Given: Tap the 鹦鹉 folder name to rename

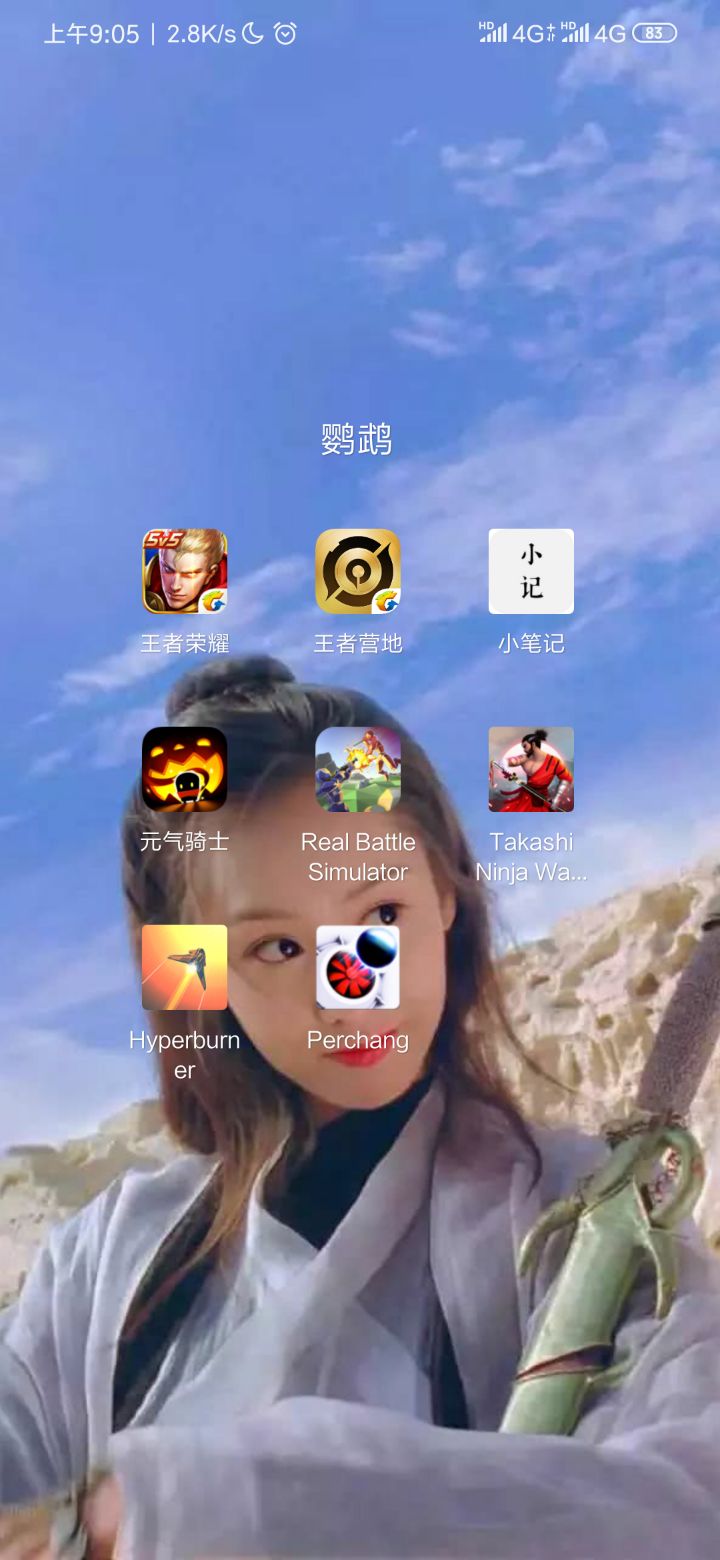Looking at the screenshot, I should [x=357, y=440].
